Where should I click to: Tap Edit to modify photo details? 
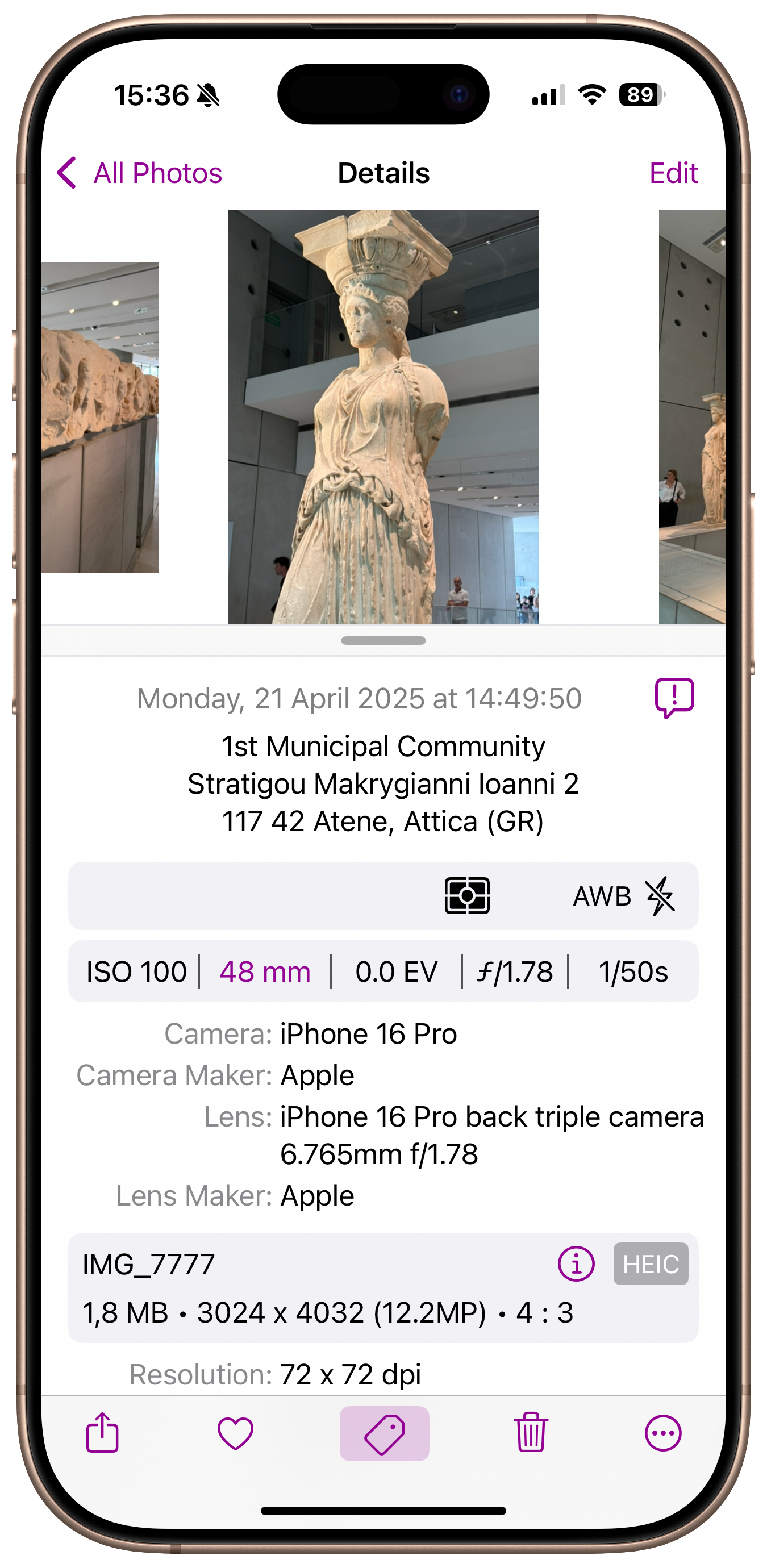pos(673,173)
